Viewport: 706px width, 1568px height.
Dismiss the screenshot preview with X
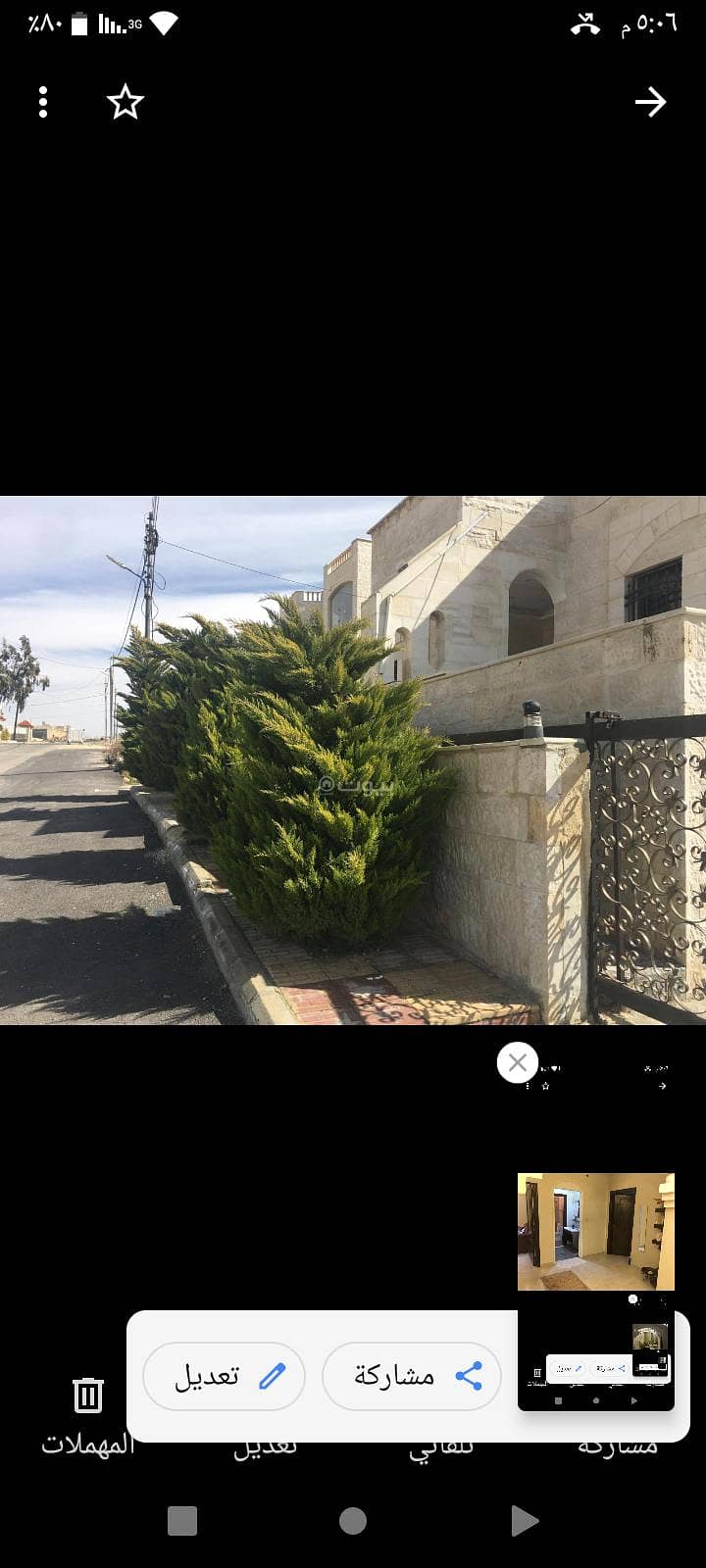(518, 1062)
